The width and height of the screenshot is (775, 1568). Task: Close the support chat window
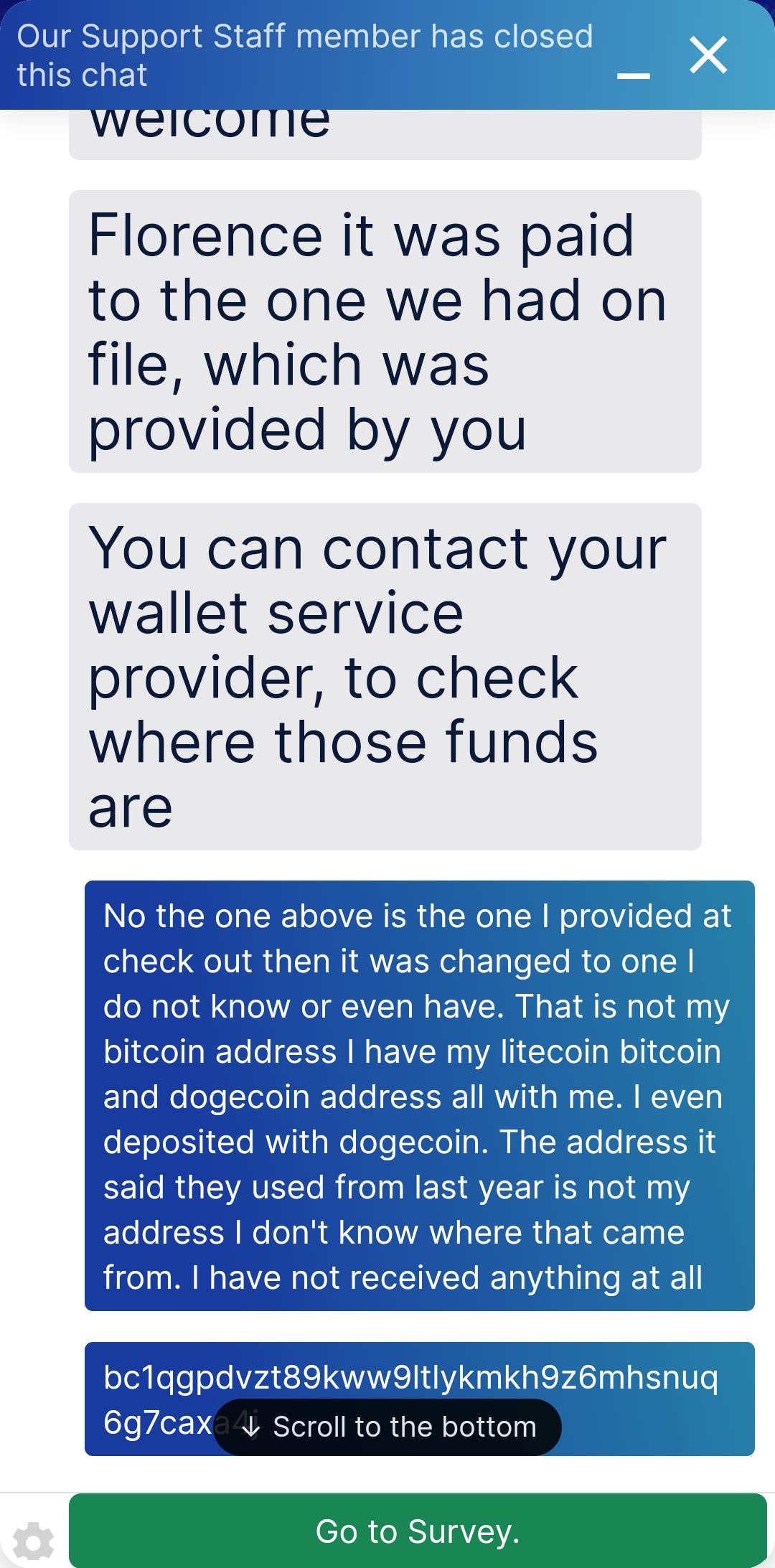pos(708,55)
